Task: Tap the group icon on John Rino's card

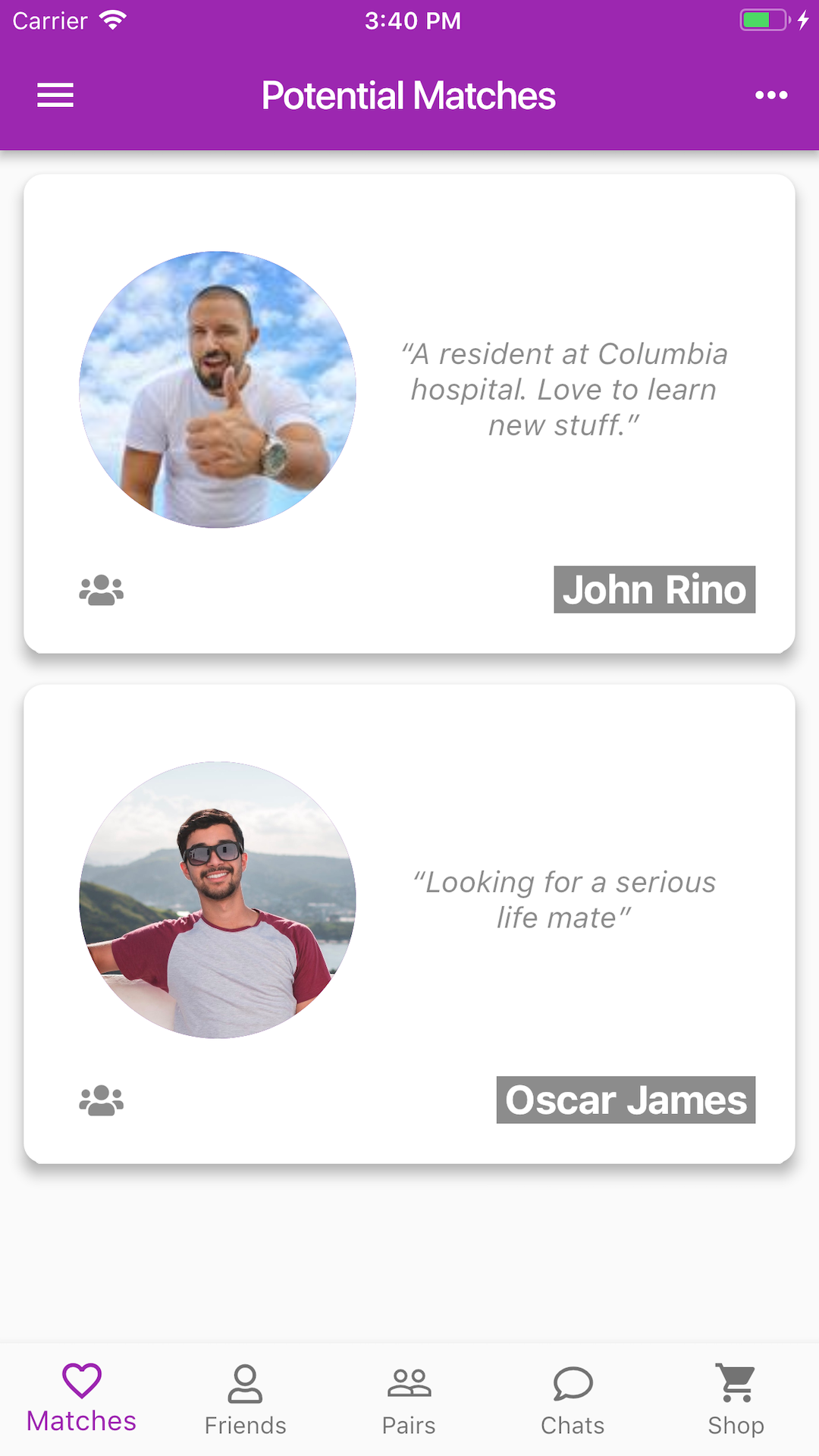Action: click(101, 590)
